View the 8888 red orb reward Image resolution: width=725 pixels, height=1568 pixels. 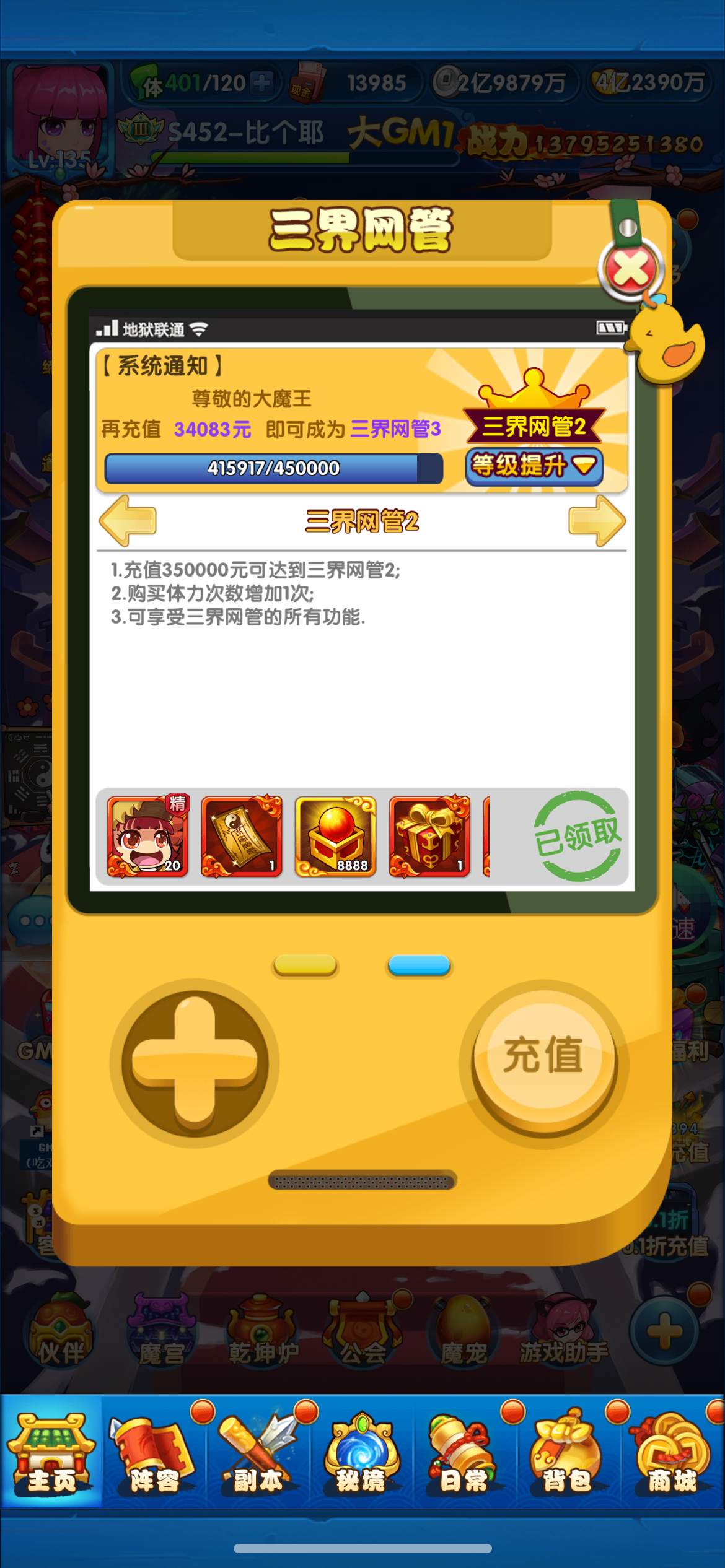tap(335, 836)
